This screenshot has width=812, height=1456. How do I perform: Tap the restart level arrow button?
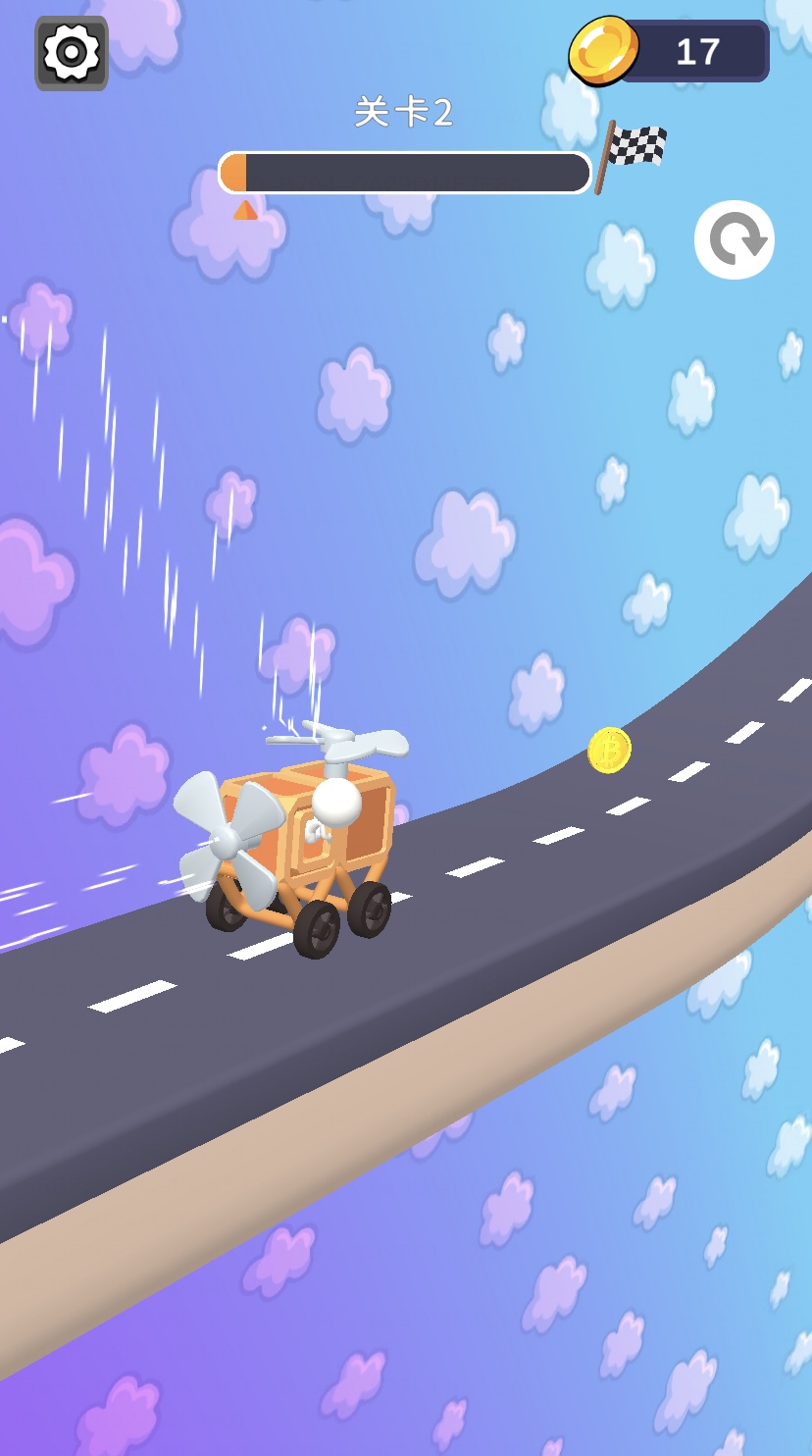[x=734, y=240]
